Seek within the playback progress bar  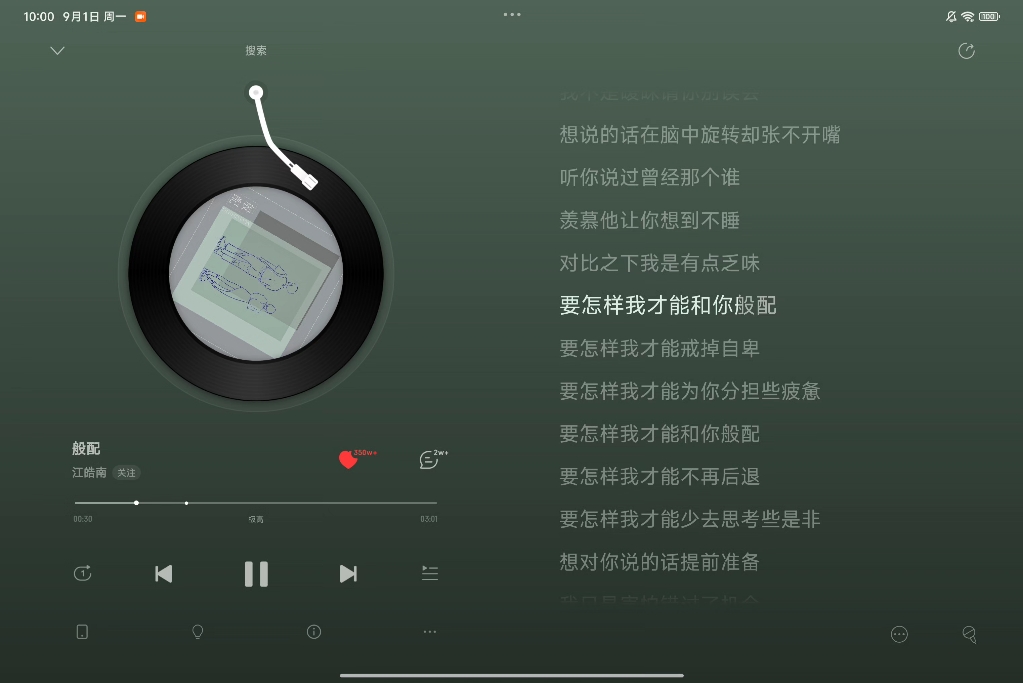coord(256,502)
